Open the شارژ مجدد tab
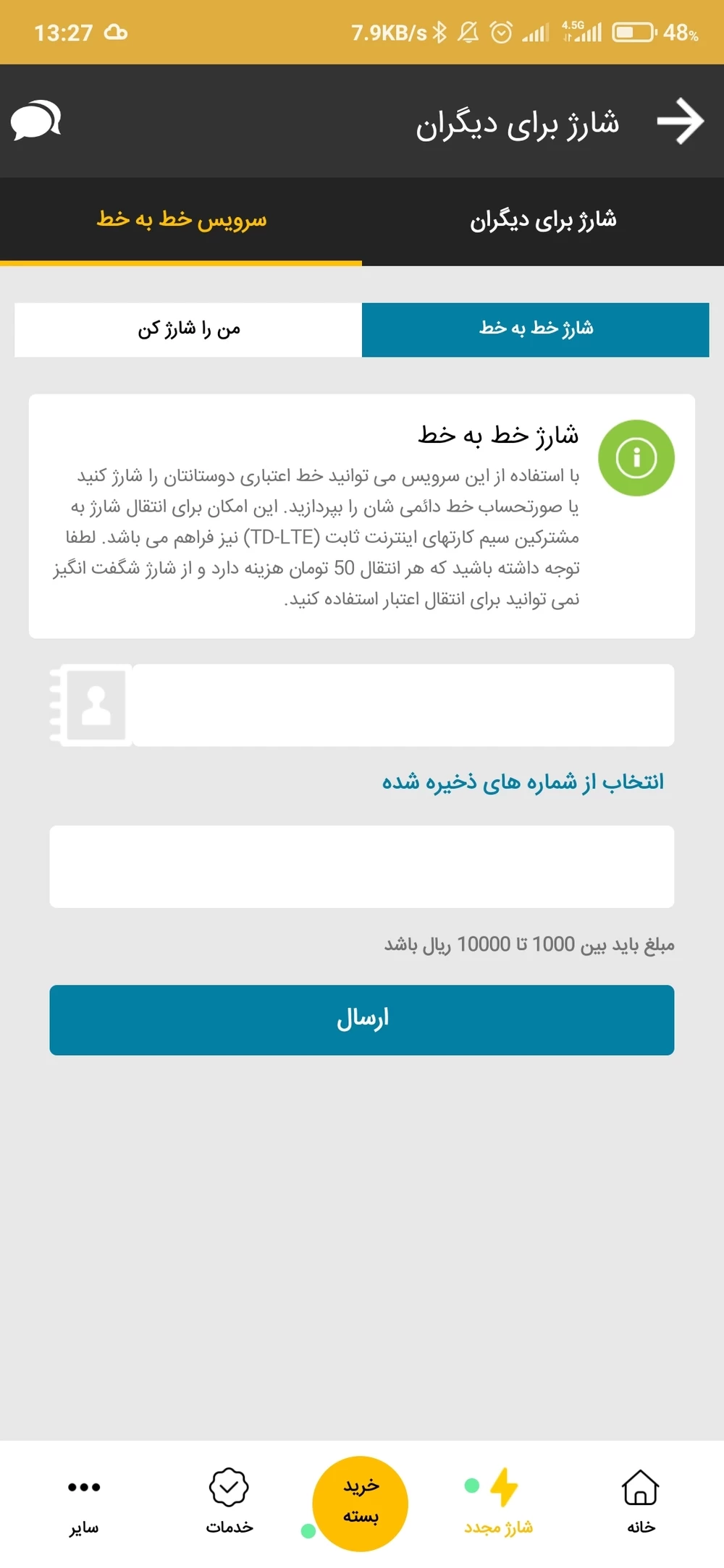The image size is (724, 1568). [500, 1502]
